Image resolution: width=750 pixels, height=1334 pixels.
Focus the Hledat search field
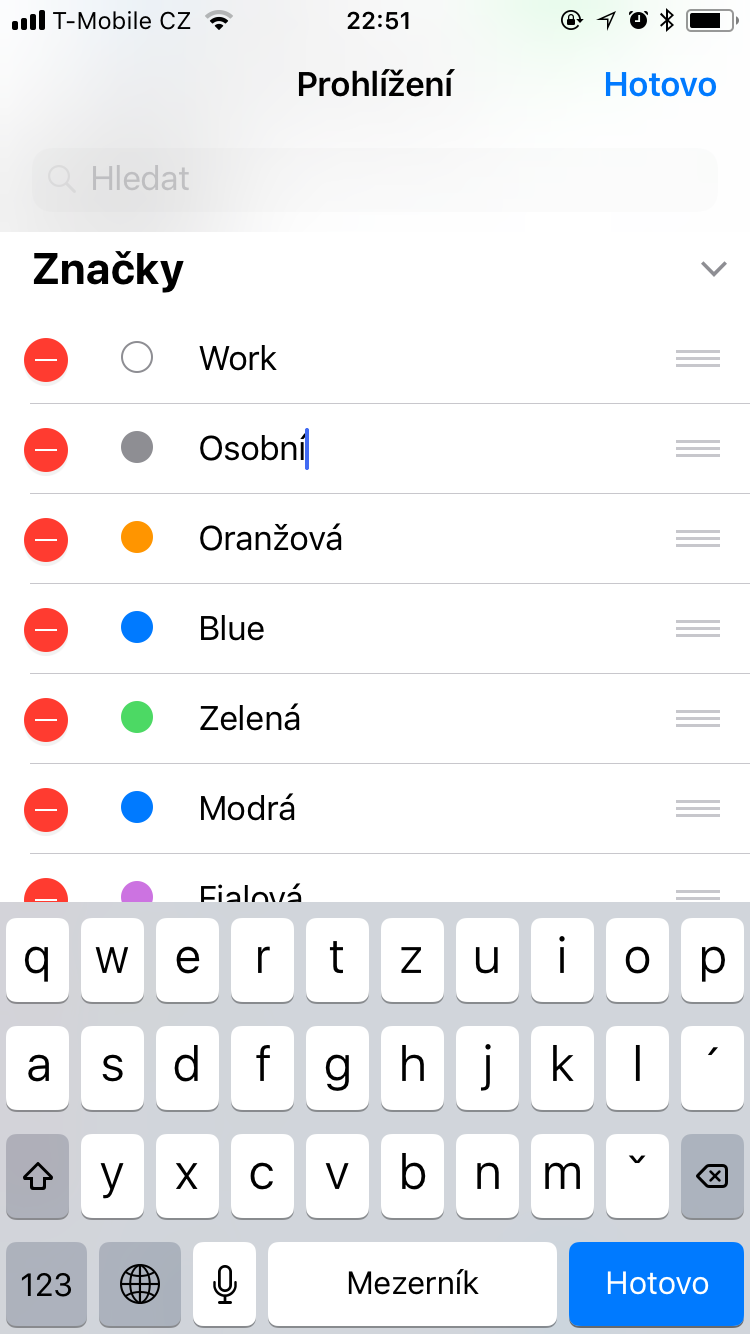pyautogui.click(x=375, y=180)
